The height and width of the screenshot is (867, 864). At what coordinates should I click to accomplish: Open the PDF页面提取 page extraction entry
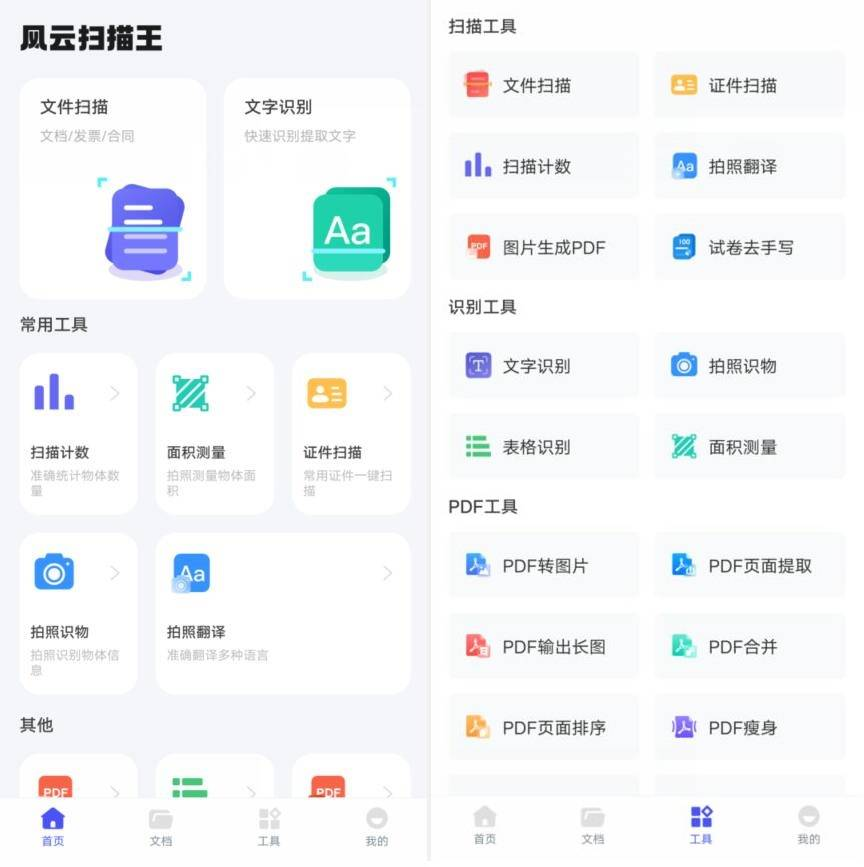tap(749, 565)
